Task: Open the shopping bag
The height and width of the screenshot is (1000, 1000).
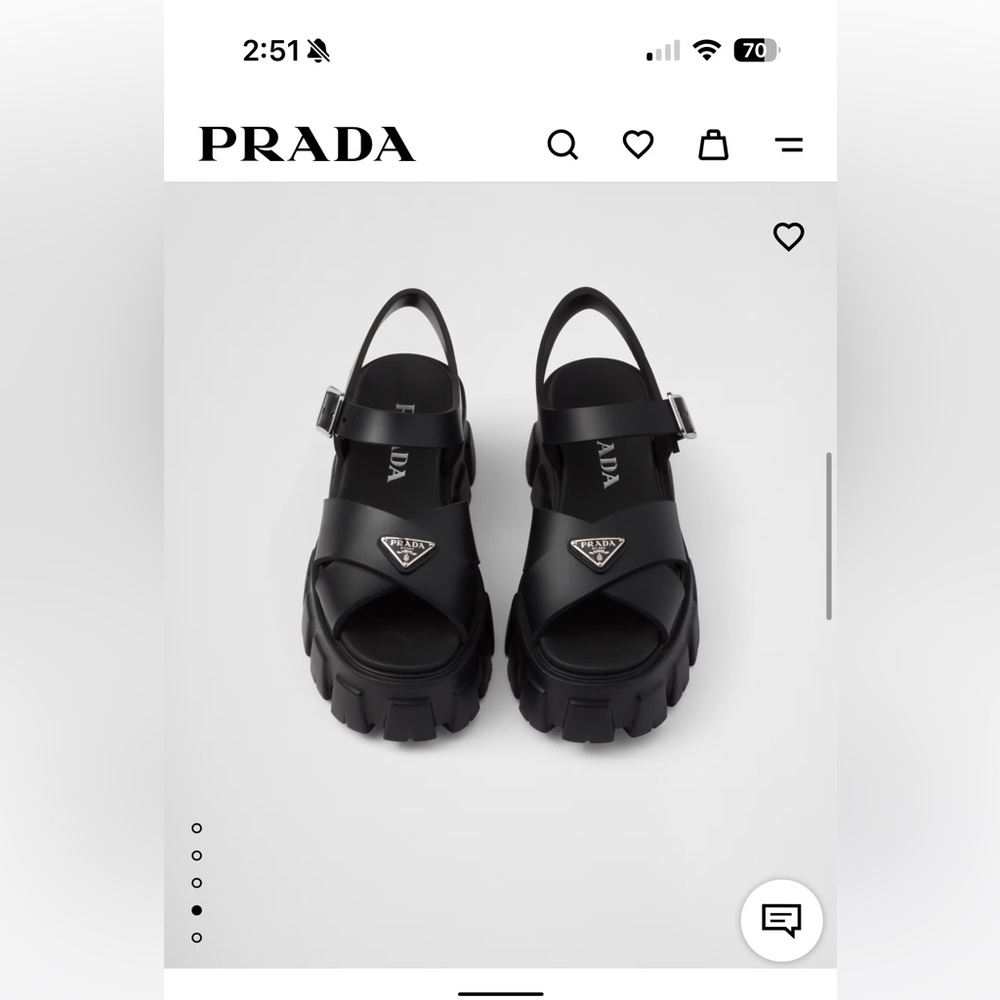Action: pos(713,145)
